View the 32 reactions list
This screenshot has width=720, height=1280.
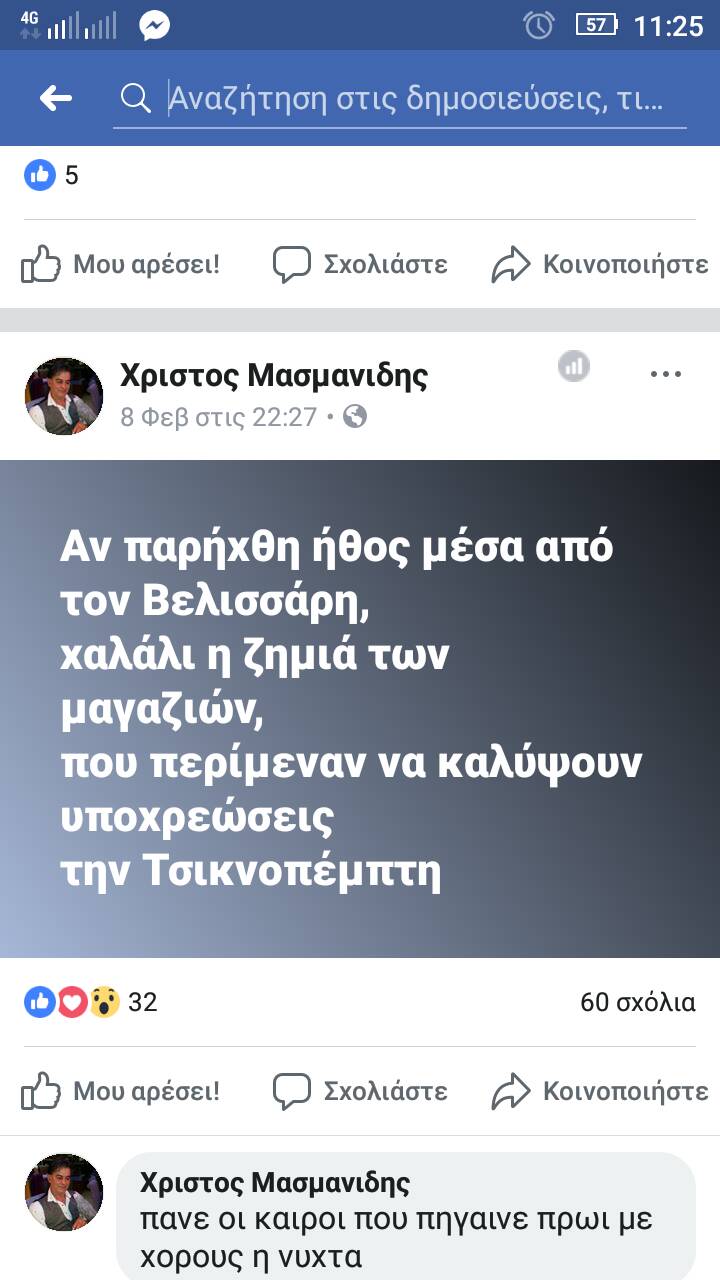point(90,1001)
